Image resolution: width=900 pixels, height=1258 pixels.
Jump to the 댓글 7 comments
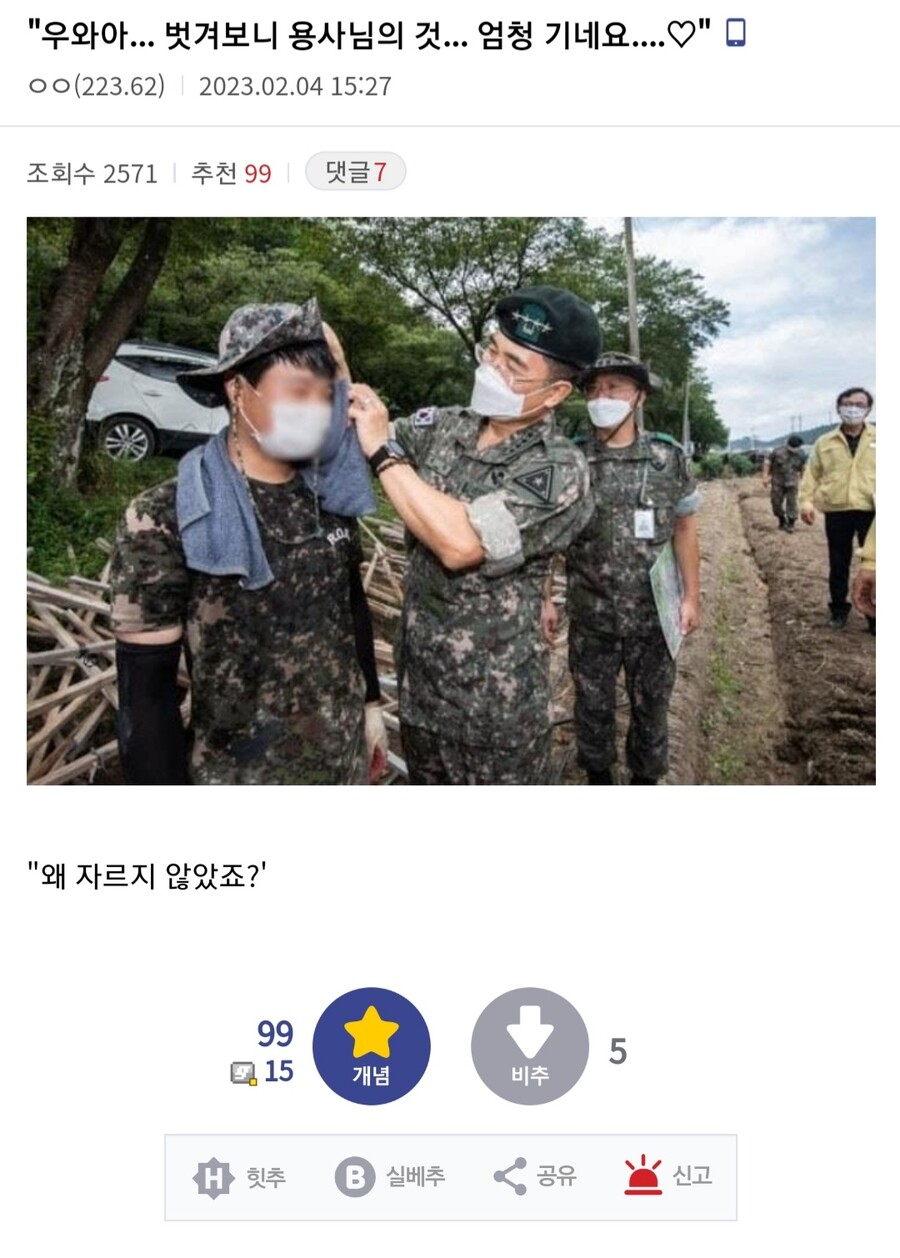coord(355,173)
